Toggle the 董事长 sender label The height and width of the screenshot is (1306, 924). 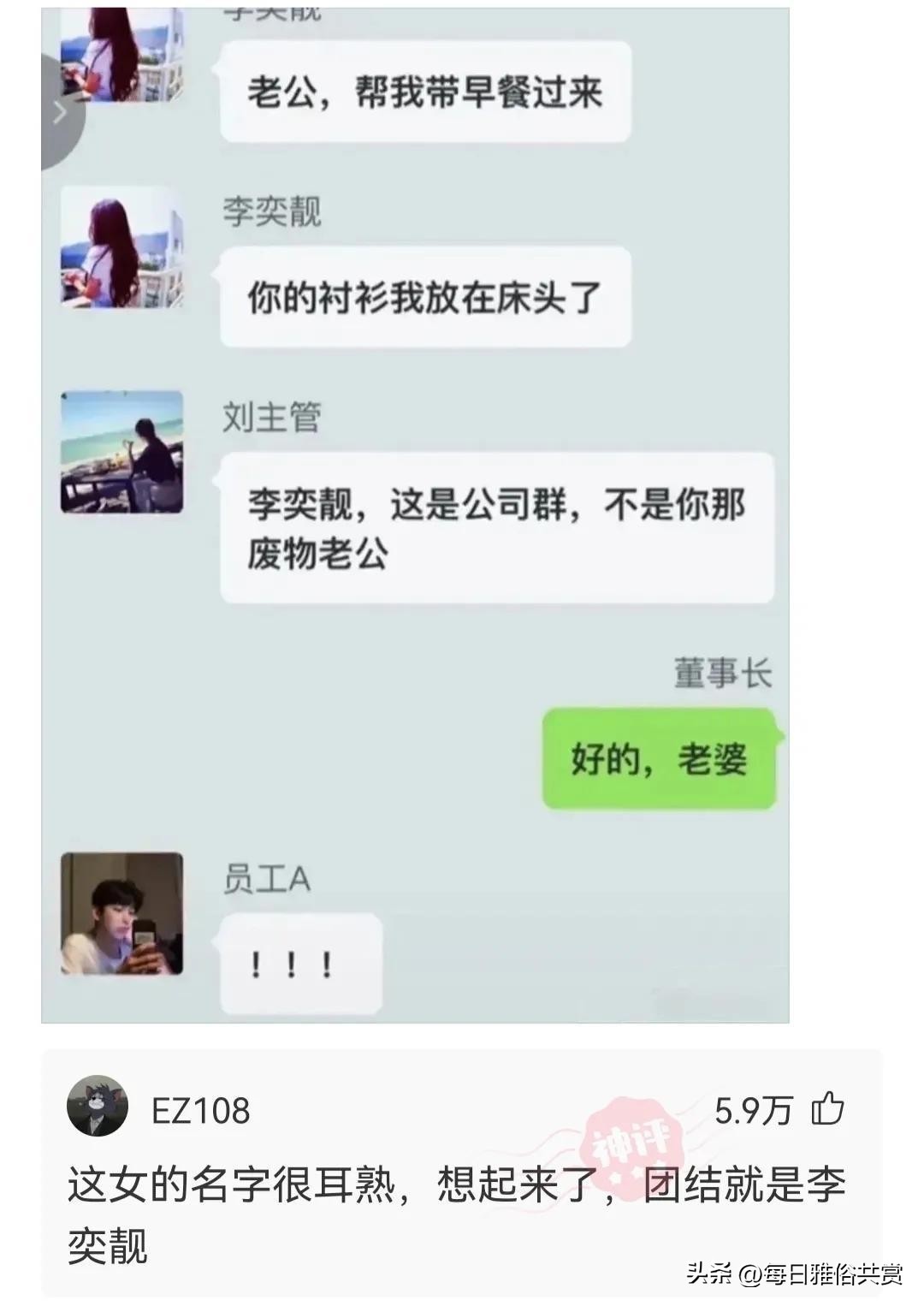[x=721, y=676]
